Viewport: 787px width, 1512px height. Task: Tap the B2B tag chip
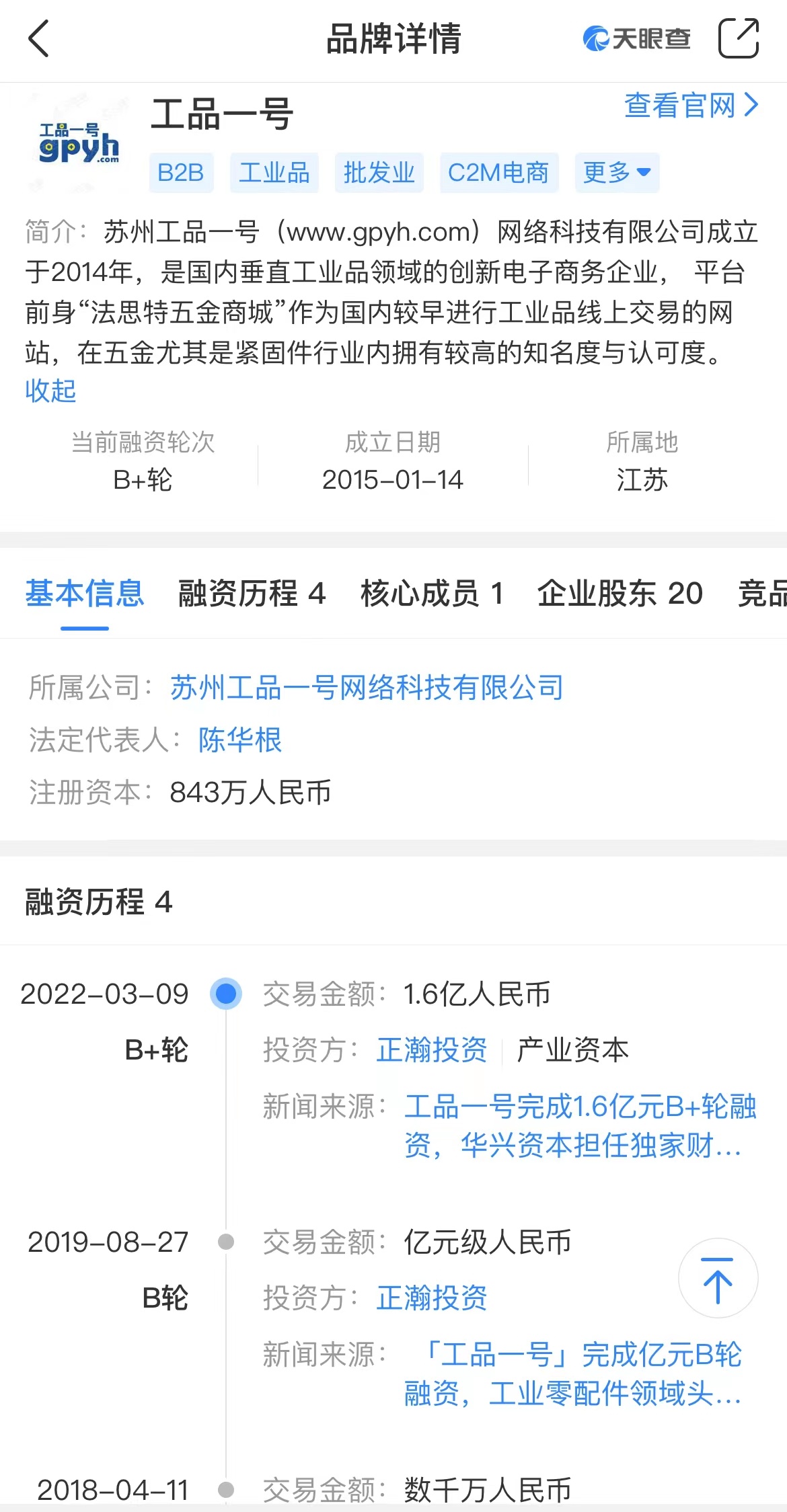pyautogui.click(x=181, y=173)
